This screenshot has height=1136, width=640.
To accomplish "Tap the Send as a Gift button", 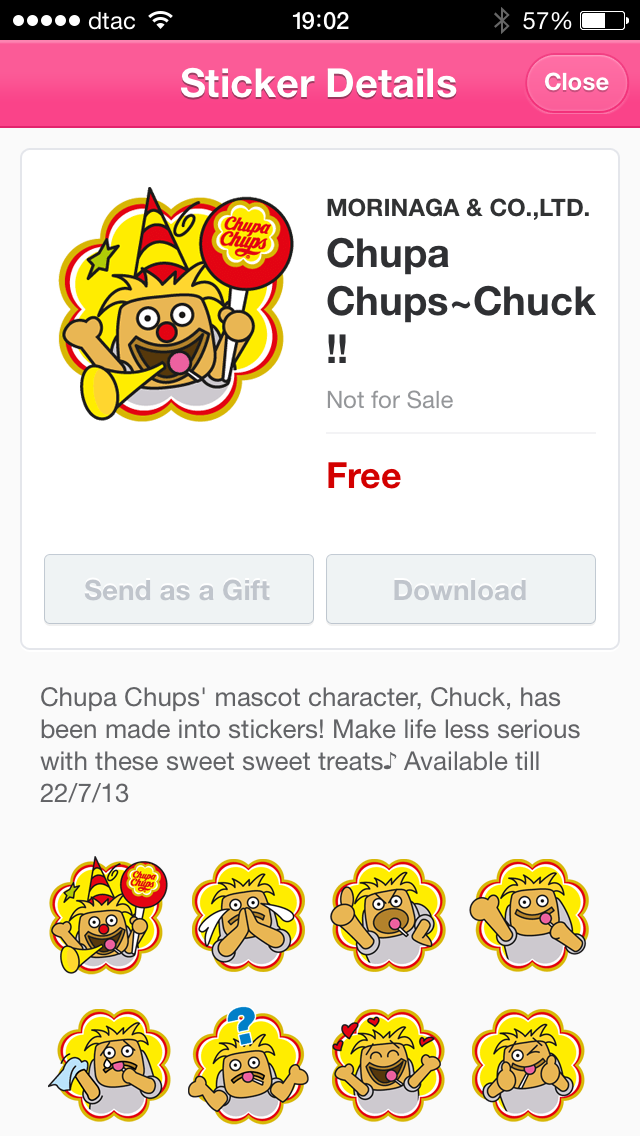I will click(x=178, y=590).
